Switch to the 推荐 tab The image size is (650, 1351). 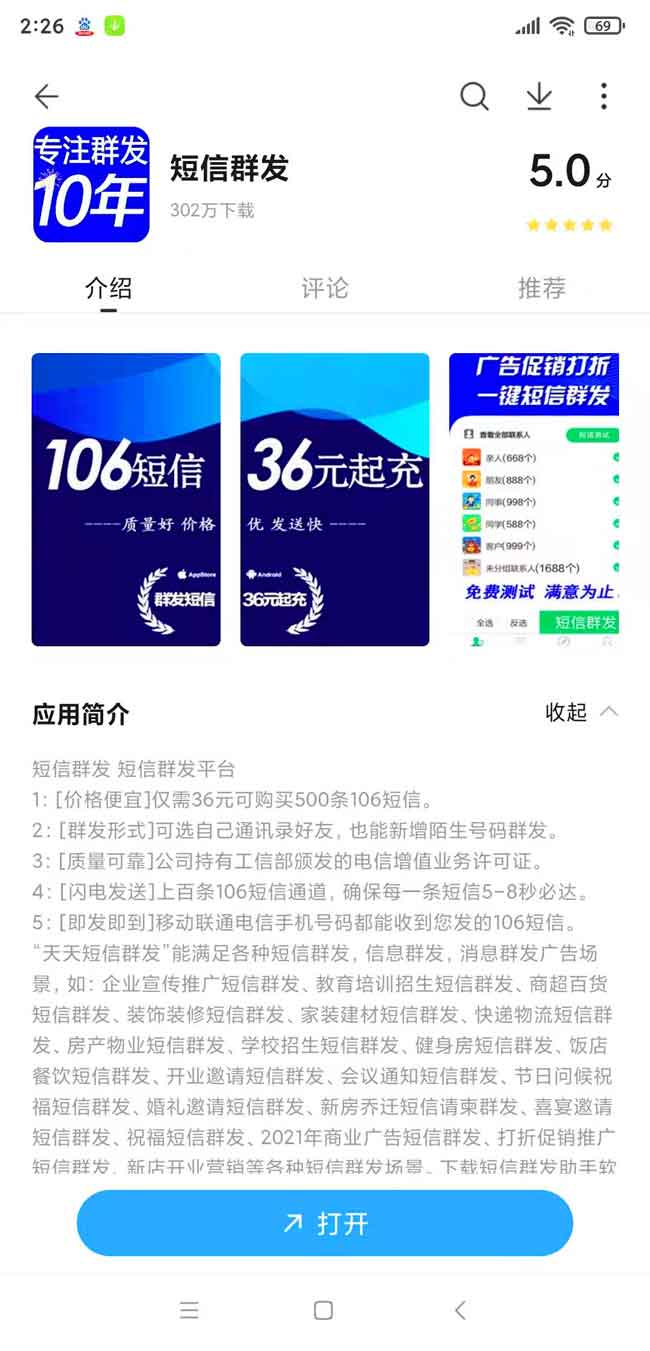coord(541,289)
